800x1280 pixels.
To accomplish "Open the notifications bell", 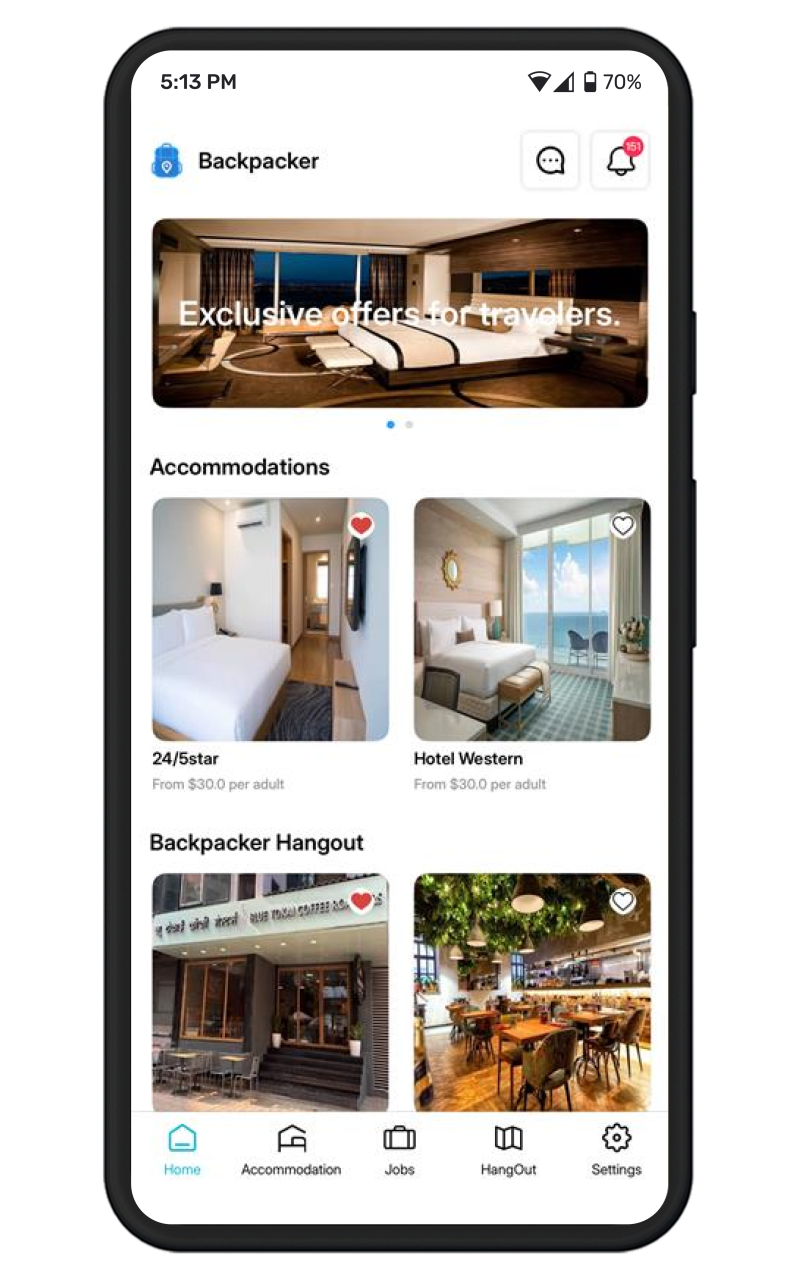I will click(620, 160).
